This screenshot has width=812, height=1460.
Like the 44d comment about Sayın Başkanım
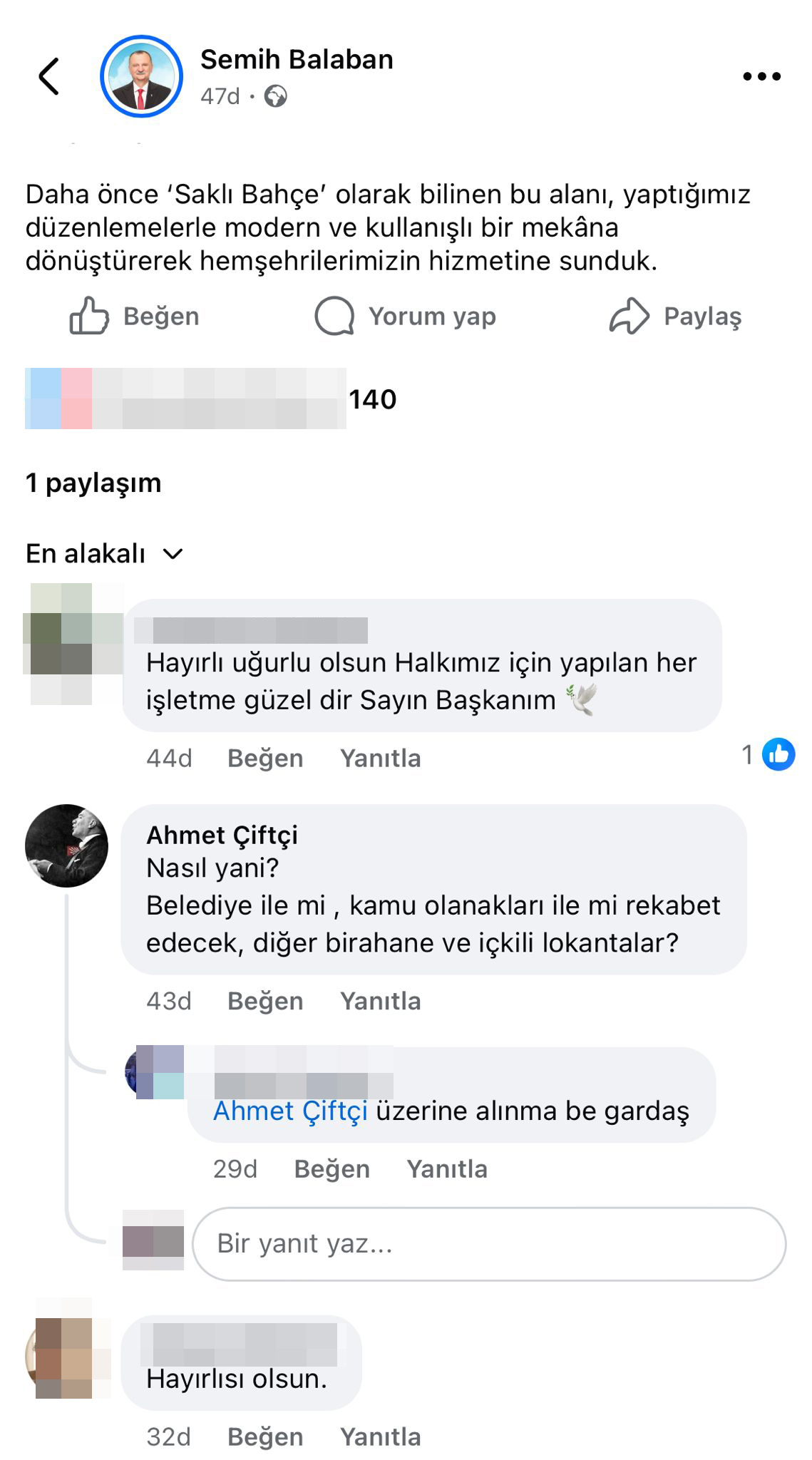265,758
